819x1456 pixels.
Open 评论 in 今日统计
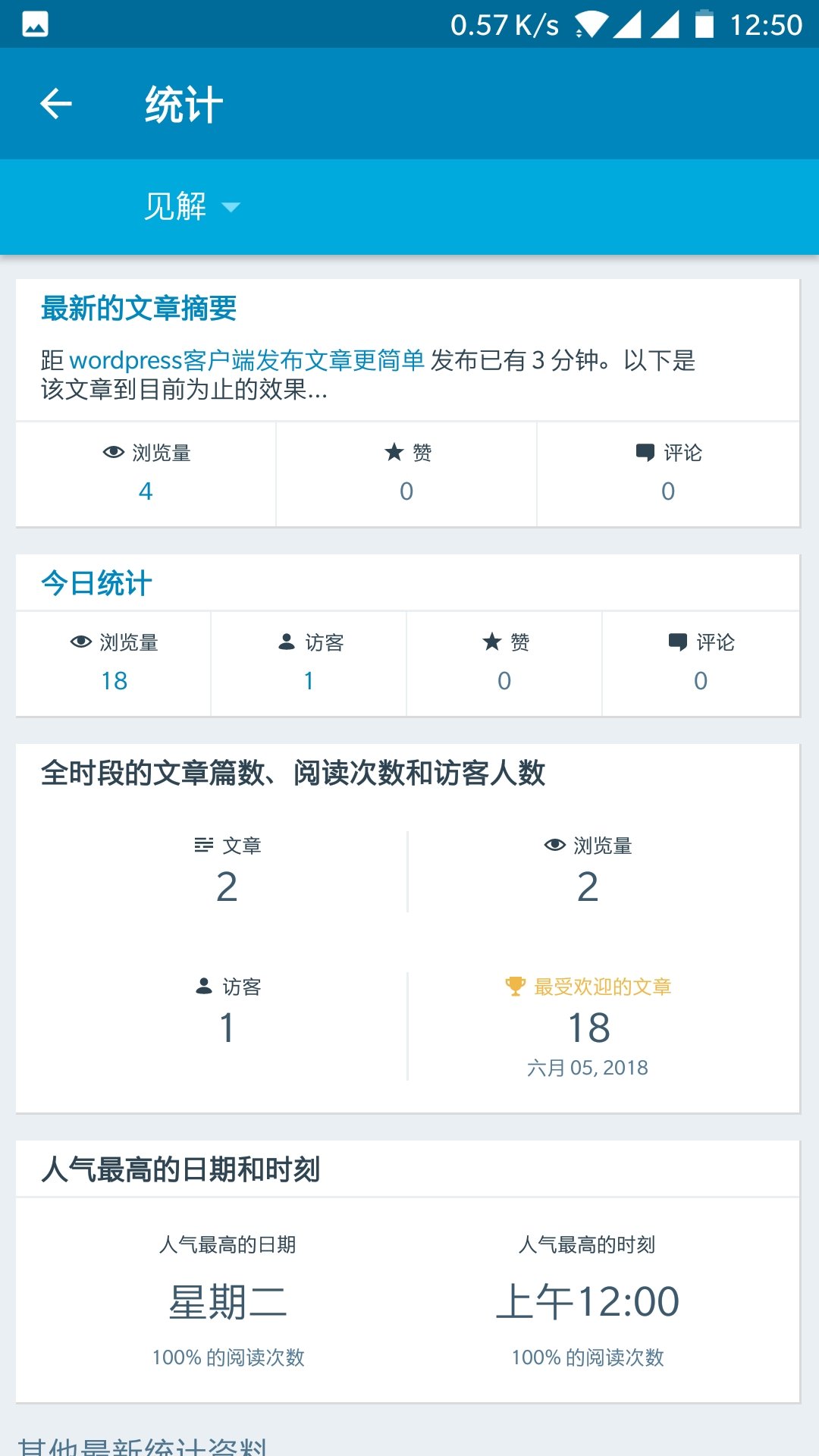(701, 664)
